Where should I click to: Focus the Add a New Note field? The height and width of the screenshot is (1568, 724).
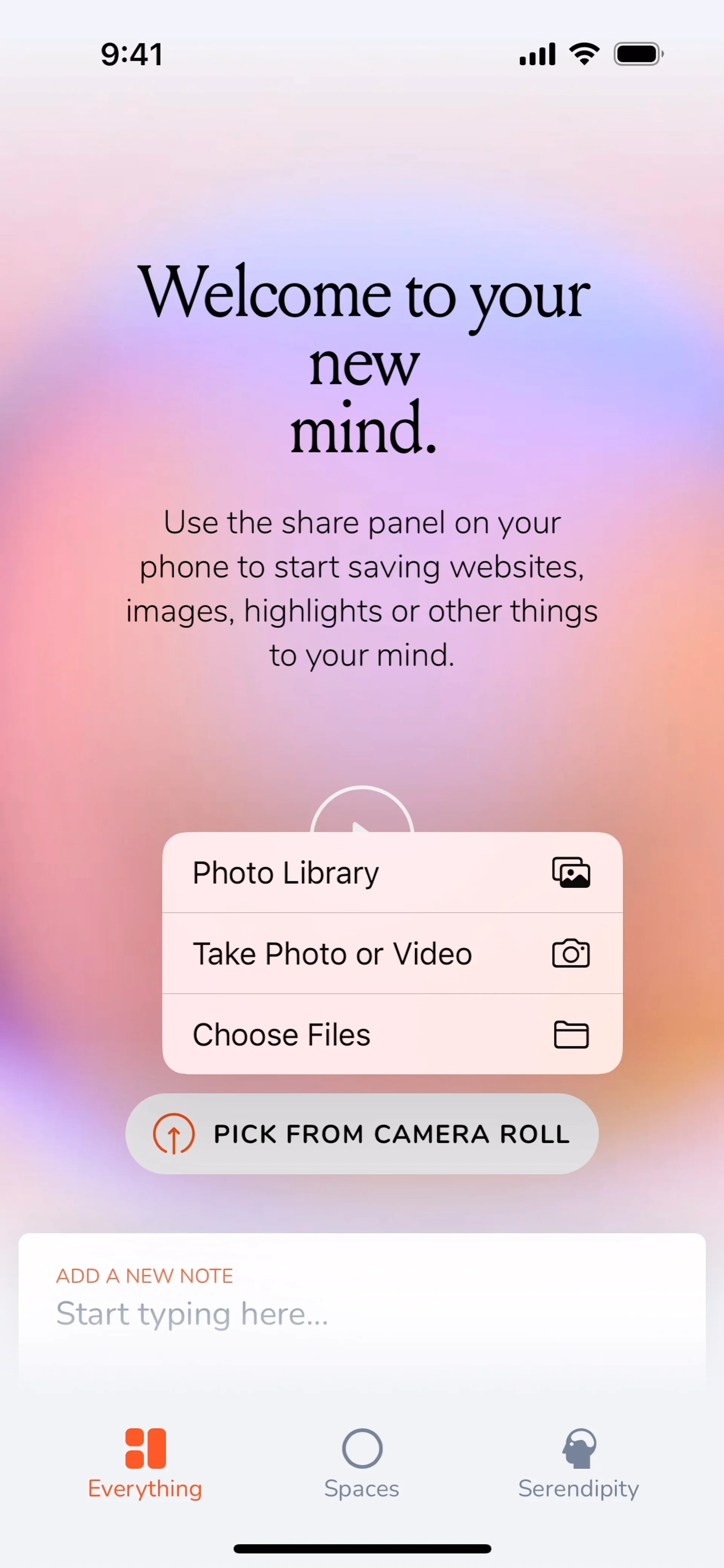tap(362, 1312)
